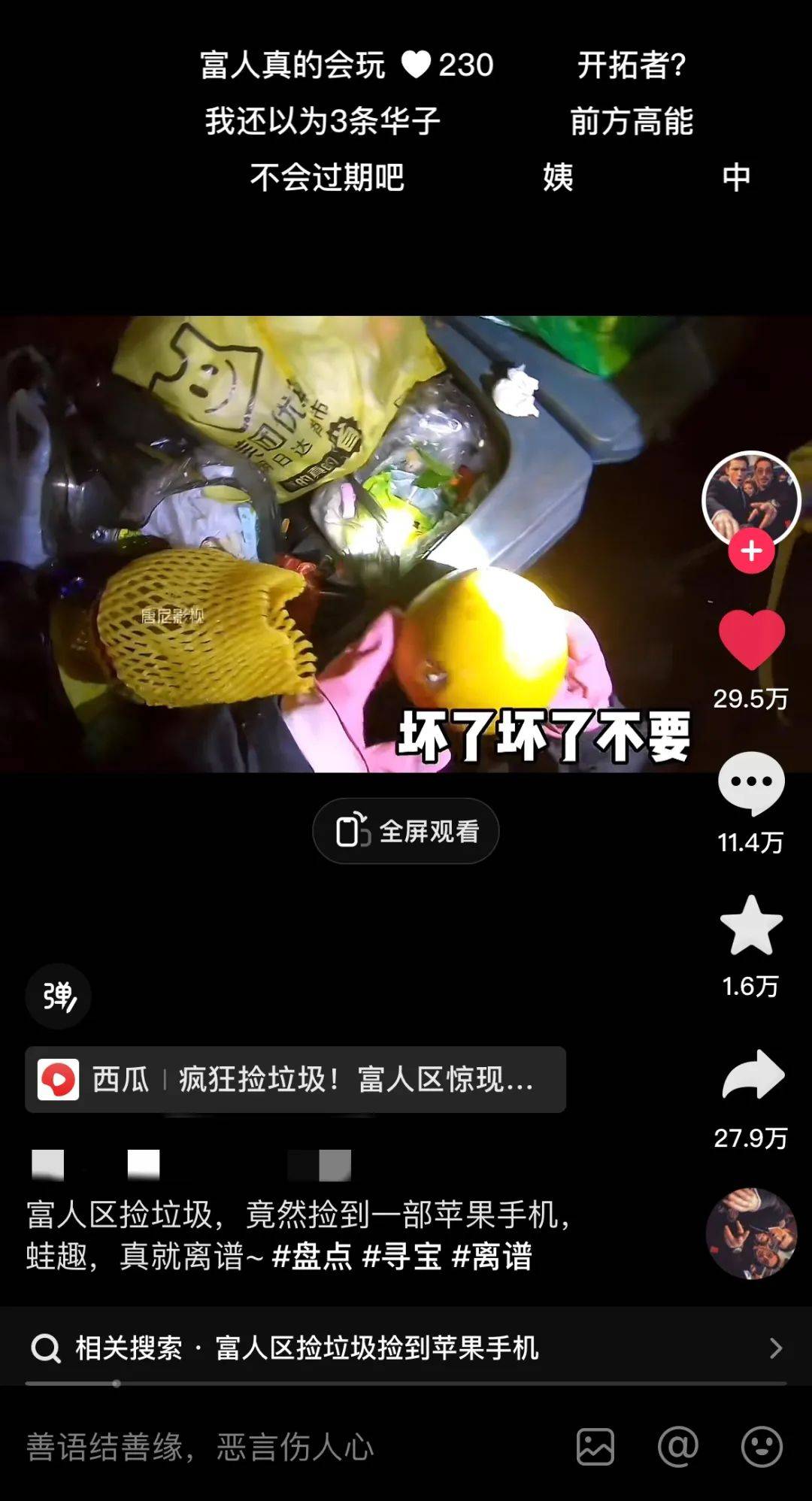The image size is (812, 1501).
Task: Open the #盘点 hashtag
Action: (x=311, y=1257)
